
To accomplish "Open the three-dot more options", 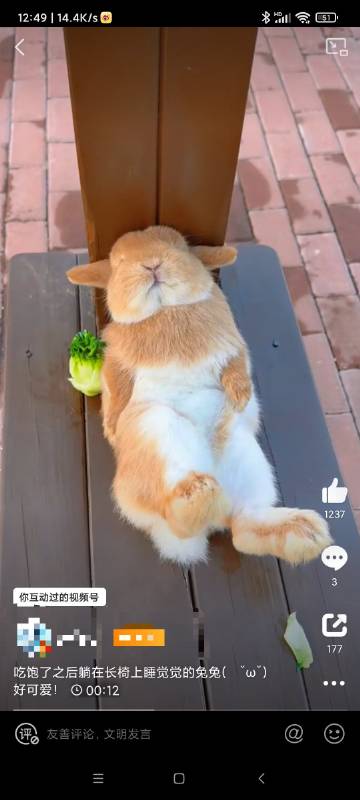I will pyautogui.click(x=334, y=684).
